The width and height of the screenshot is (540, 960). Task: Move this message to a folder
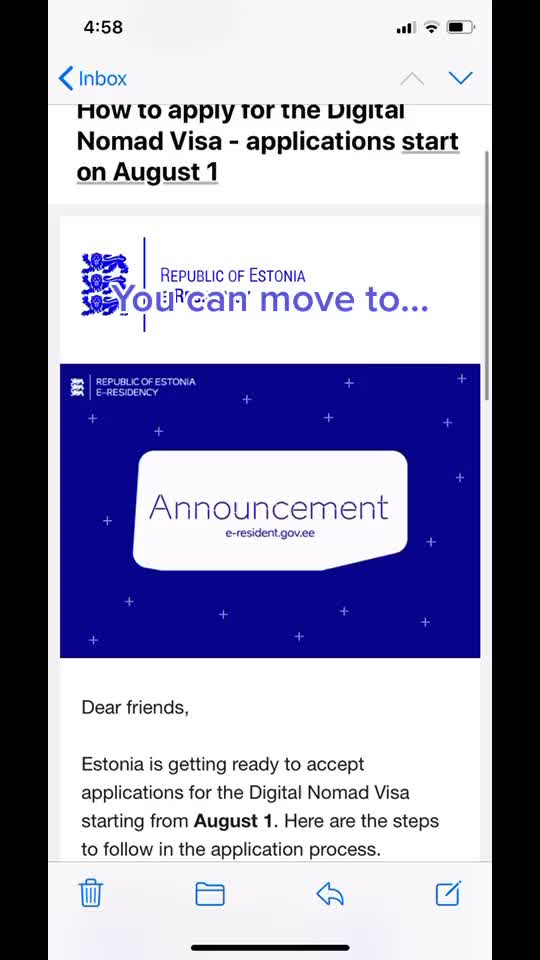tap(210, 894)
